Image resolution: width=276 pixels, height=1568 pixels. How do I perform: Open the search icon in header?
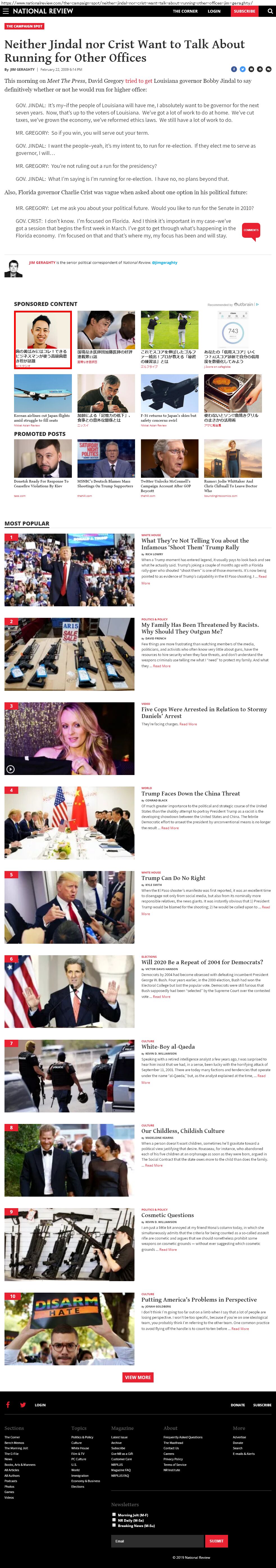[x=270, y=11]
